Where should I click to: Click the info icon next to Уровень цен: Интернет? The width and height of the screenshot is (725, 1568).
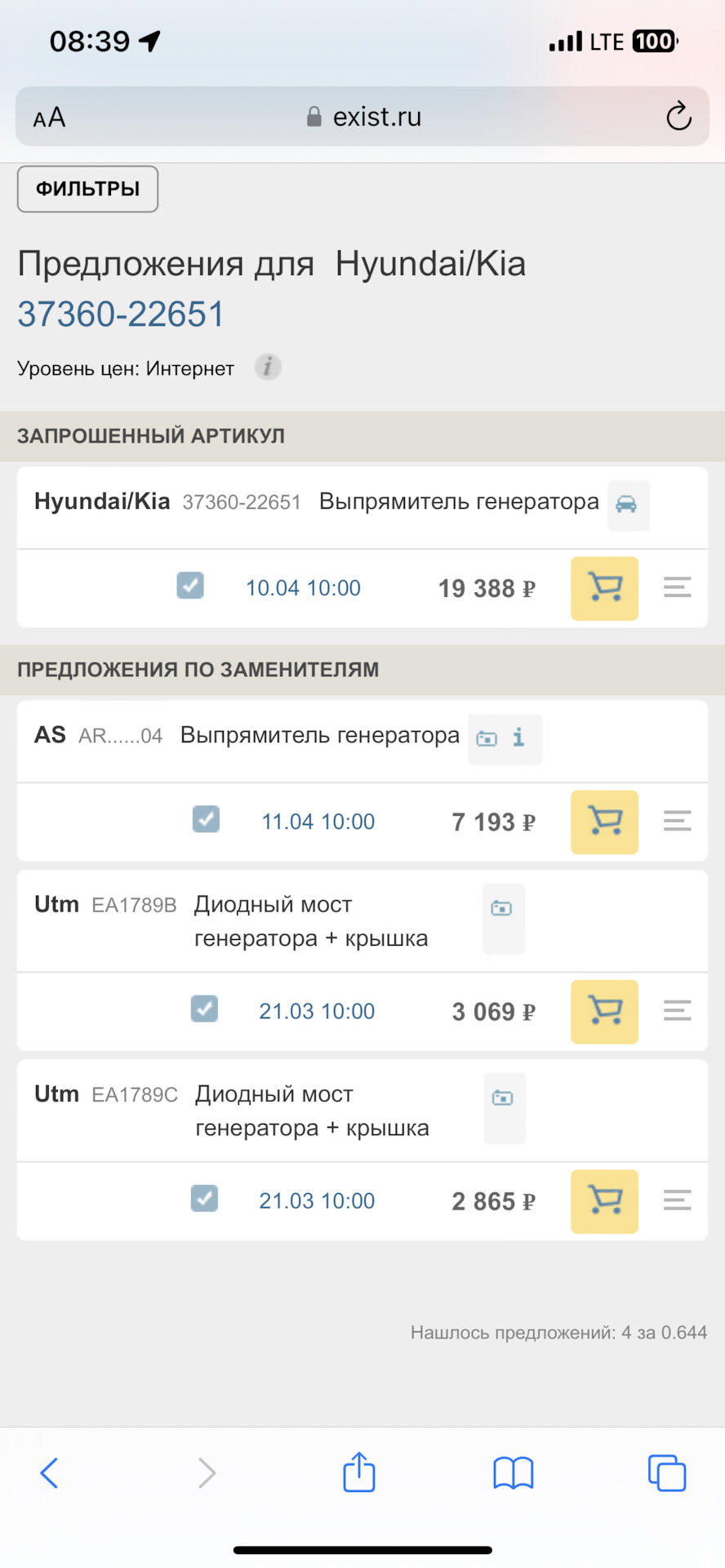(x=268, y=367)
